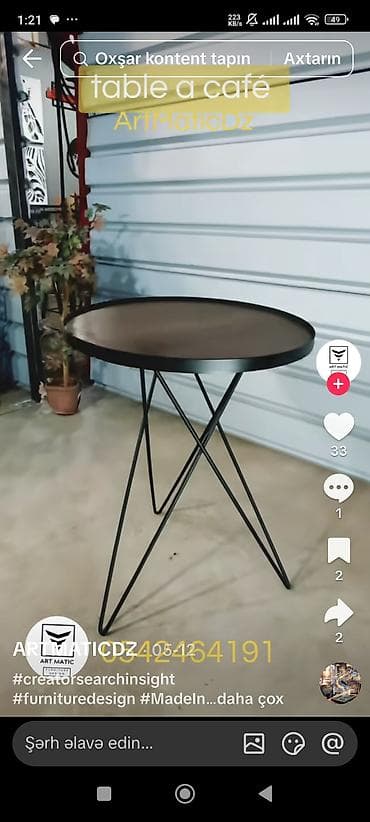
Task: Bookmark this video
Action: [x=339, y=550]
